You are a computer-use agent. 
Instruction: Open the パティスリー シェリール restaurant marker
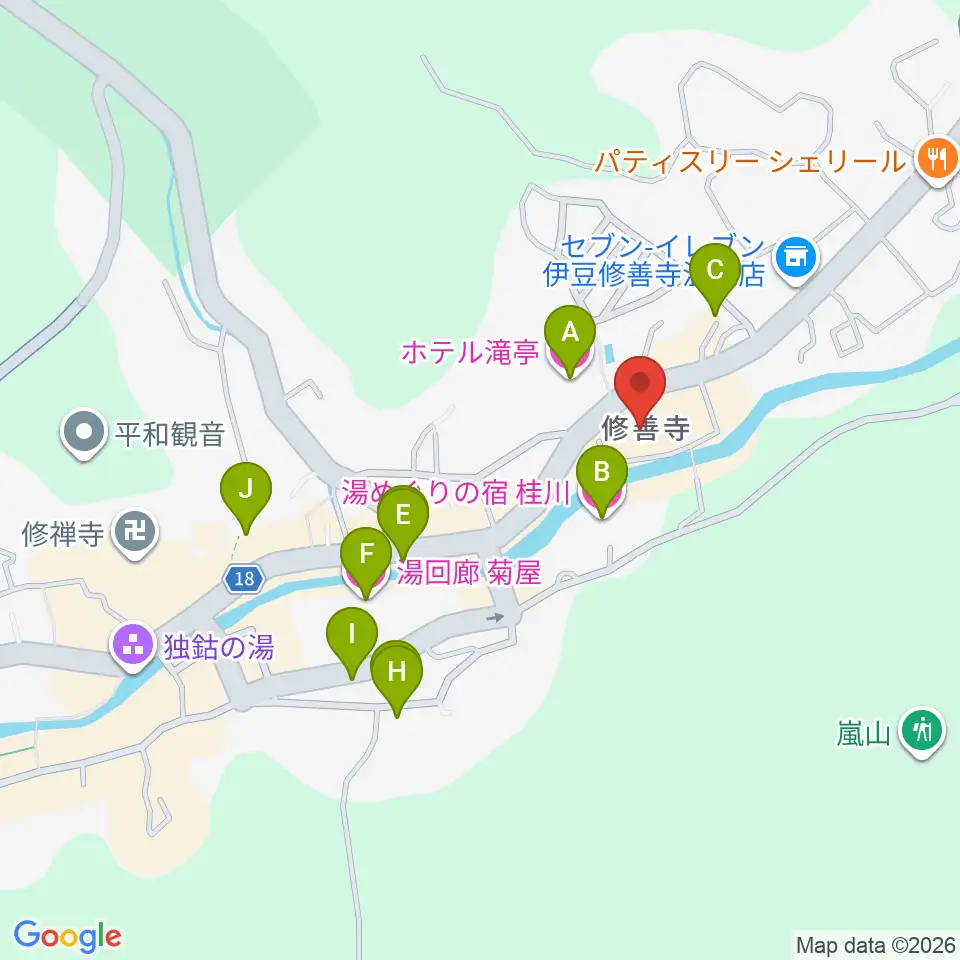coord(937,160)
